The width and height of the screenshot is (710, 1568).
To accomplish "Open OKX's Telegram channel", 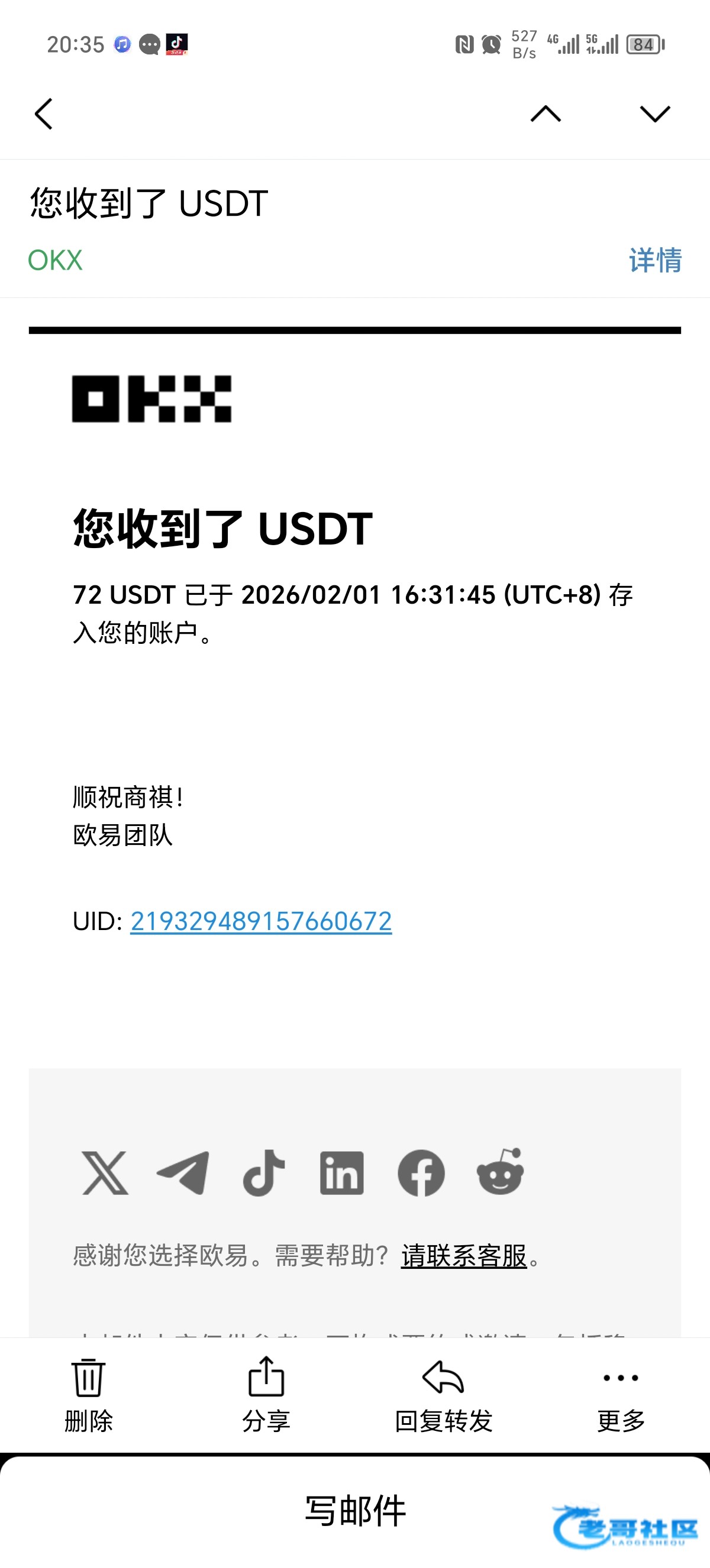I will (183, 1172).
